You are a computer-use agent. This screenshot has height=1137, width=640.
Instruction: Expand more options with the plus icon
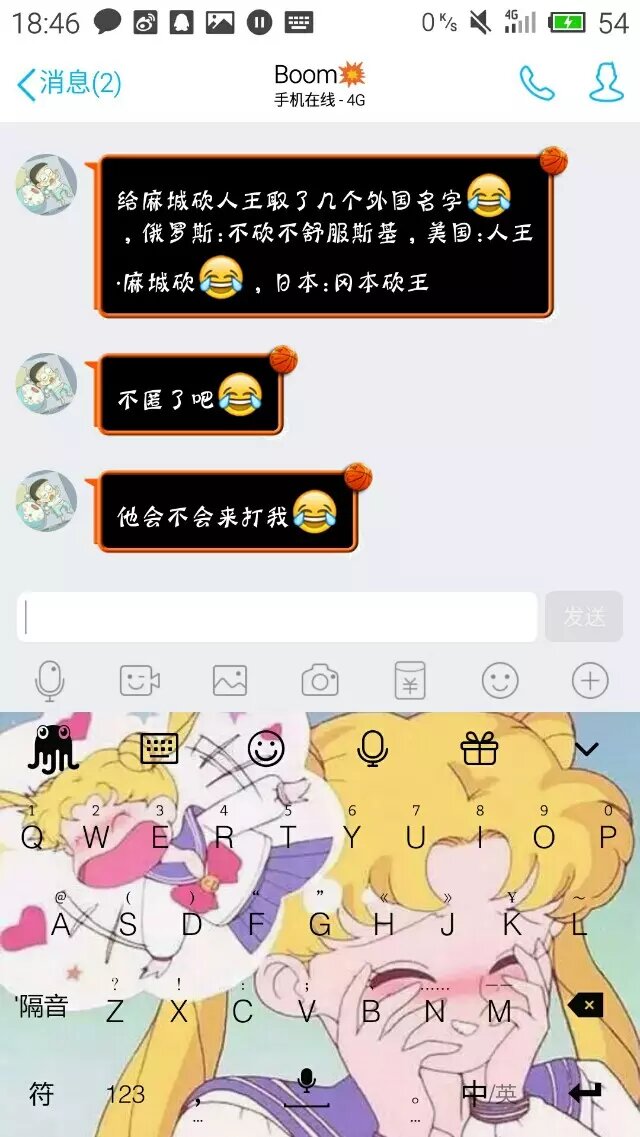590,681
